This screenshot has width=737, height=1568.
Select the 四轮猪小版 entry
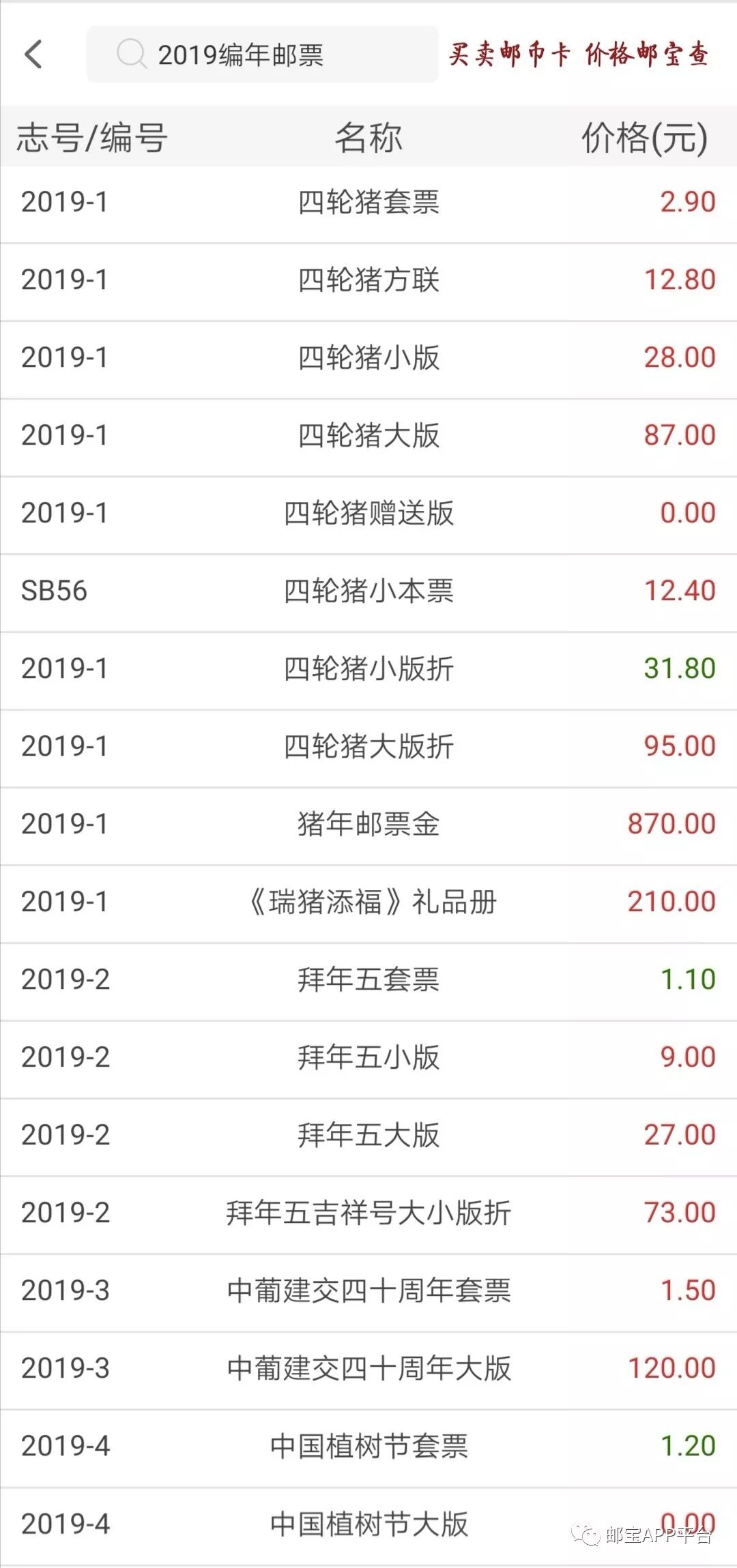click(x=369, y=358)
